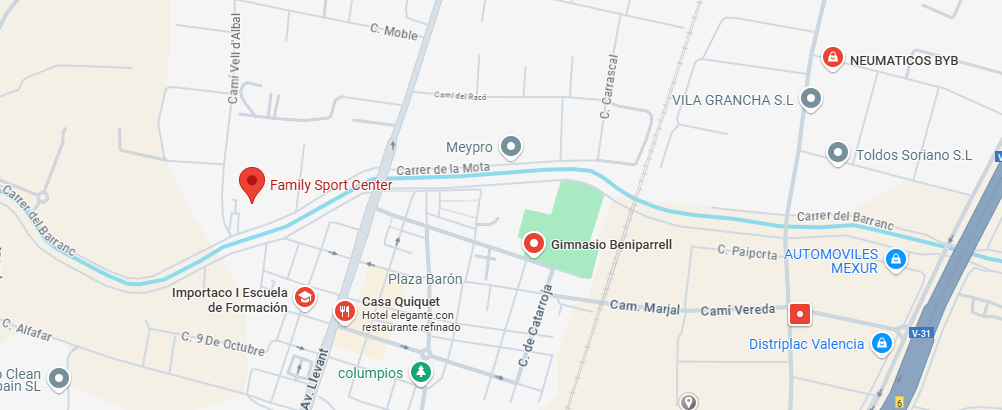The height and width of the screenshot is (410, 1002).
Task: Tap the Family Sport Center red pin
Action: (252, 184)
